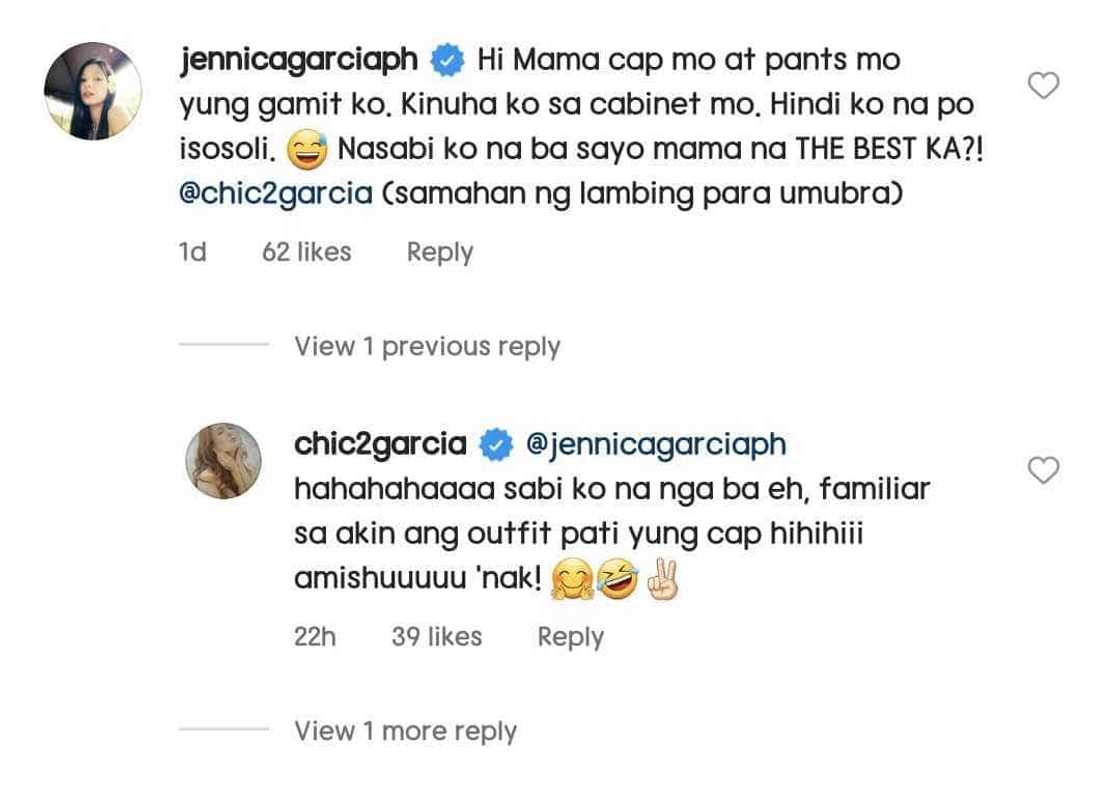Image resolution: width=1120 pixels, height=786 pixels.
Task: Open jennicagarciaph's profile picture
Action: [93, 91]
